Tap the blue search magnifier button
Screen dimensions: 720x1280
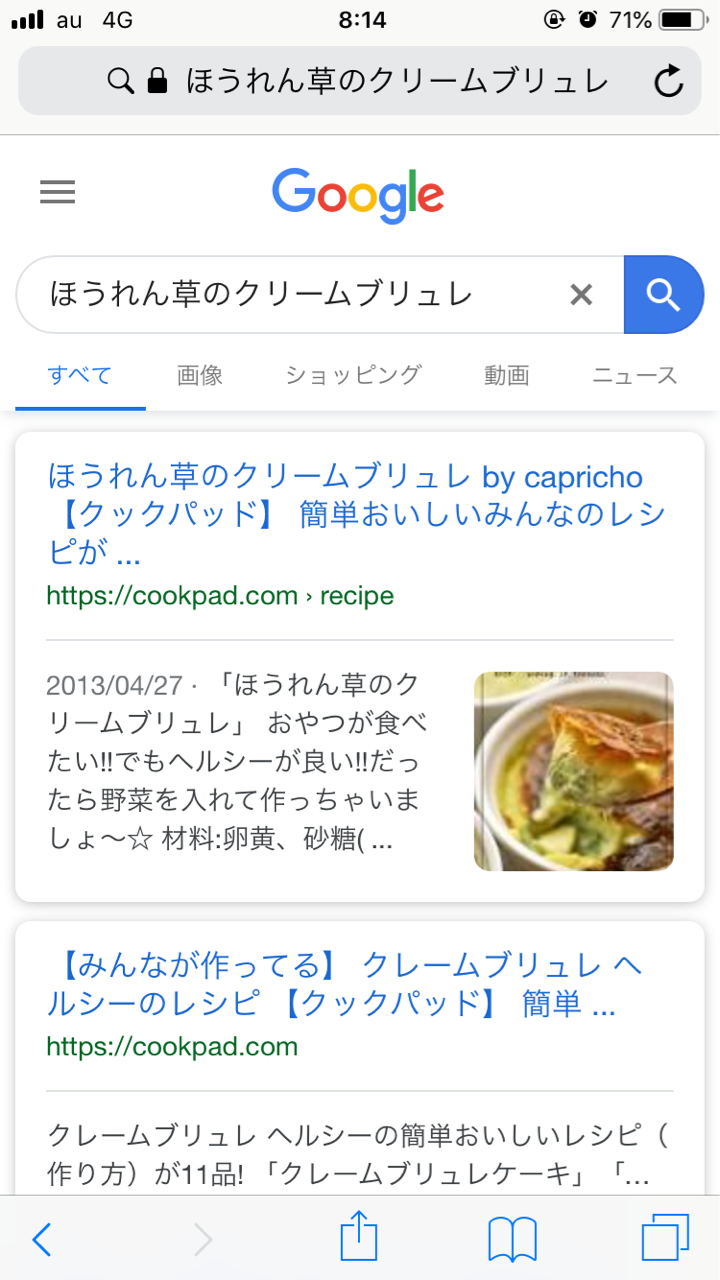[x=663, y=294]
